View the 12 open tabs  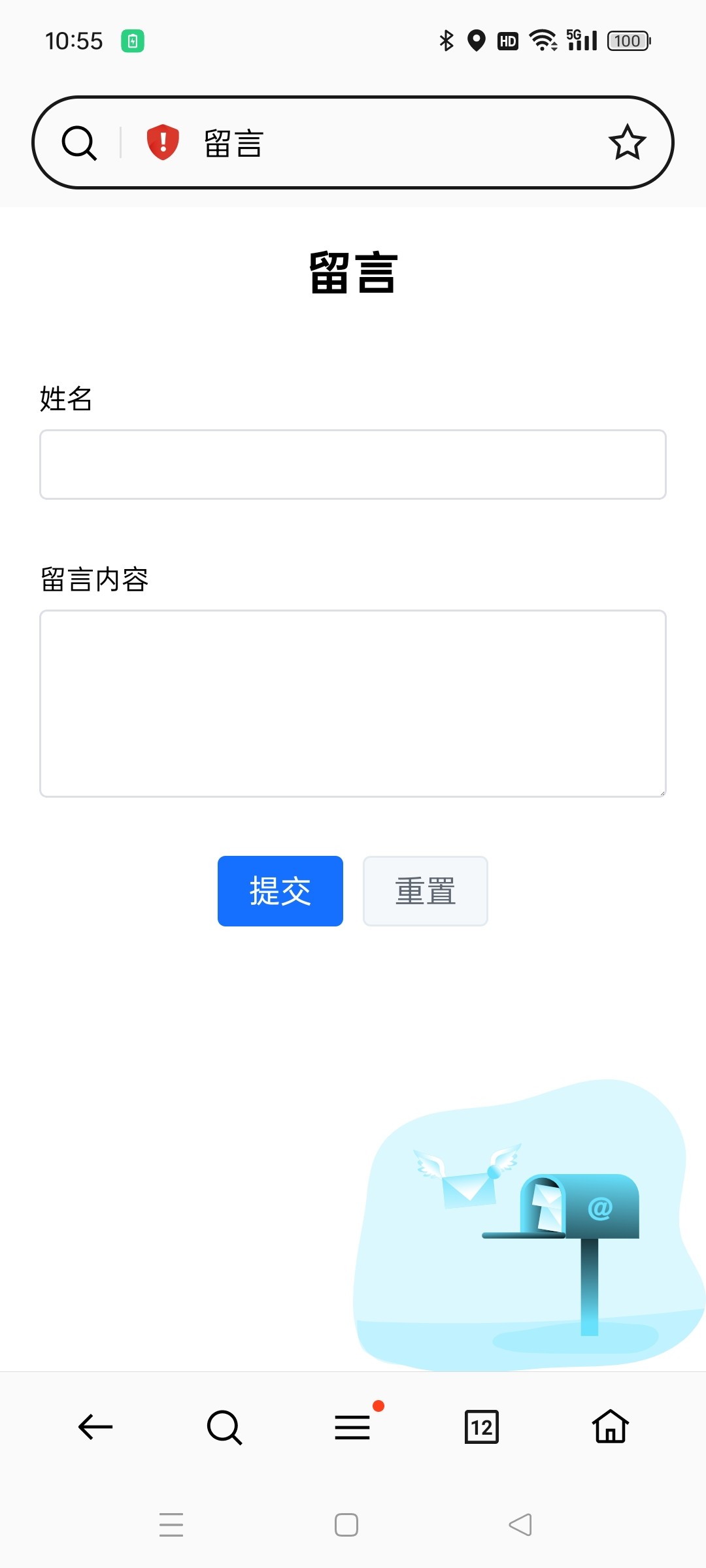482,1427
